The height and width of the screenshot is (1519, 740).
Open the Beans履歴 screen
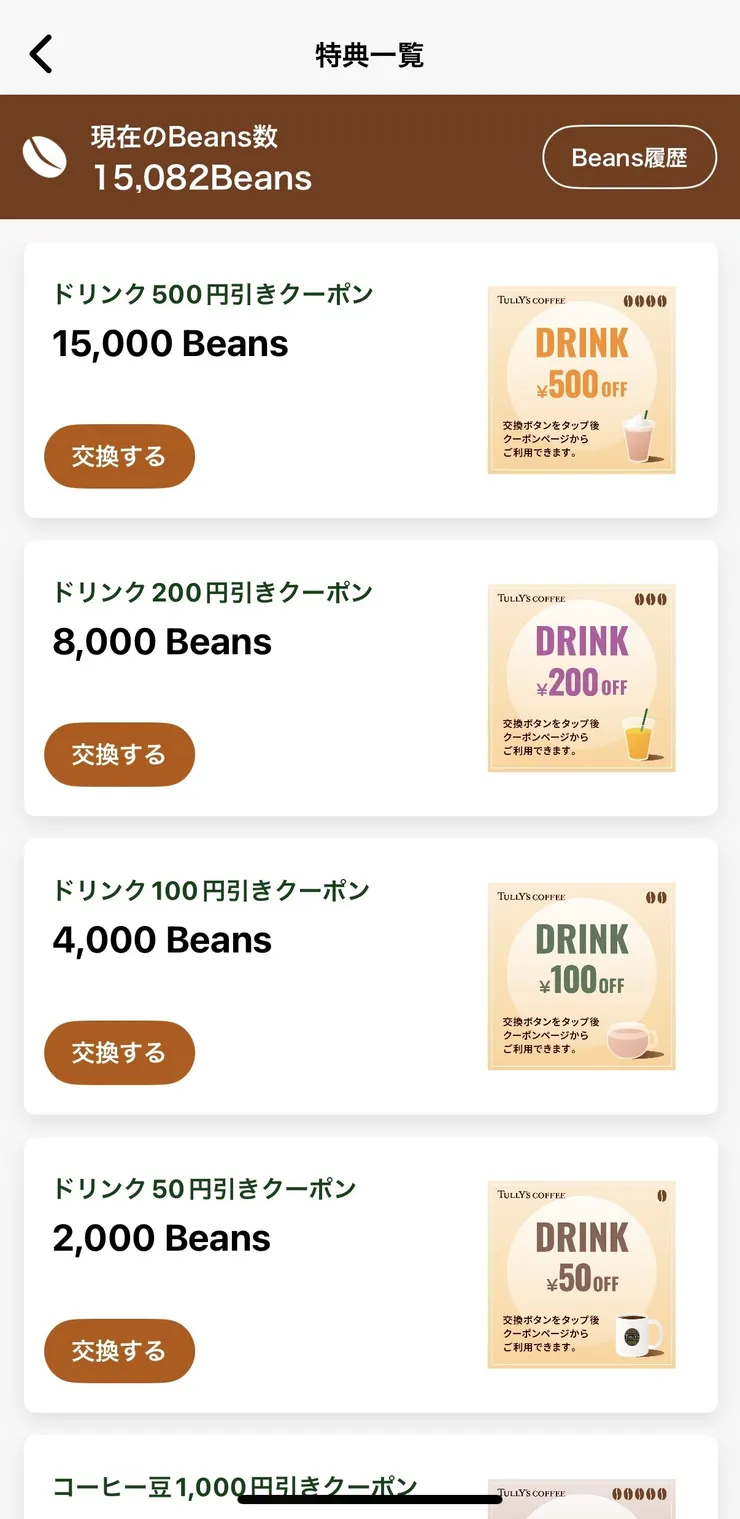(629, 157)
